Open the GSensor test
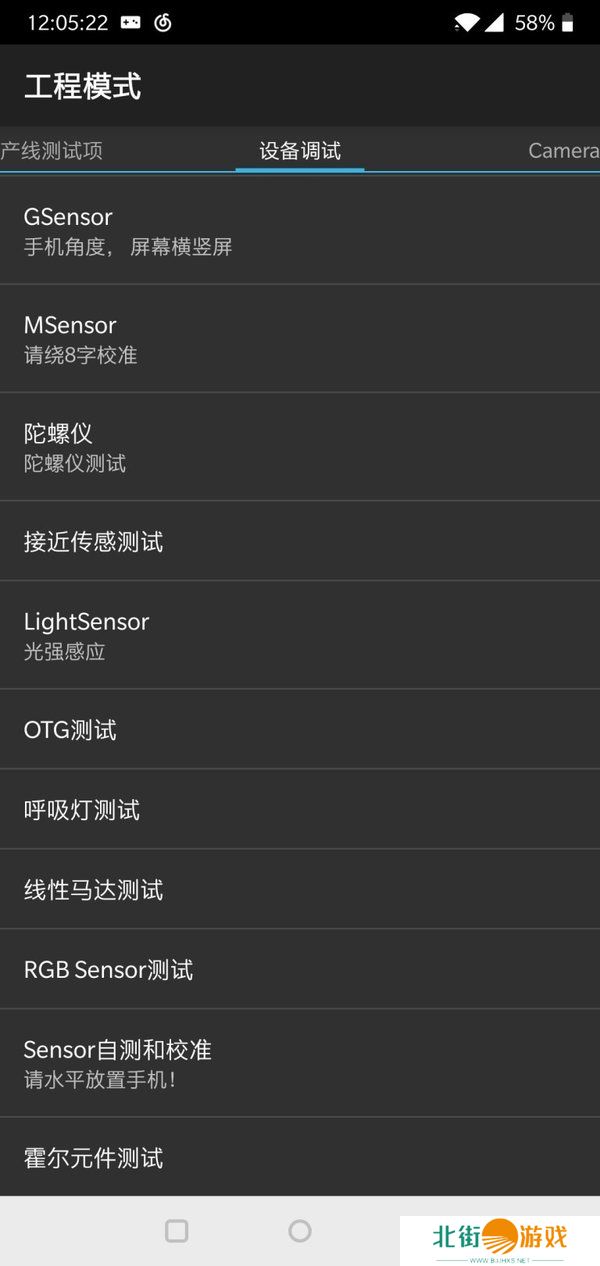Screen dimensions: 600x1266 point(300,231)
